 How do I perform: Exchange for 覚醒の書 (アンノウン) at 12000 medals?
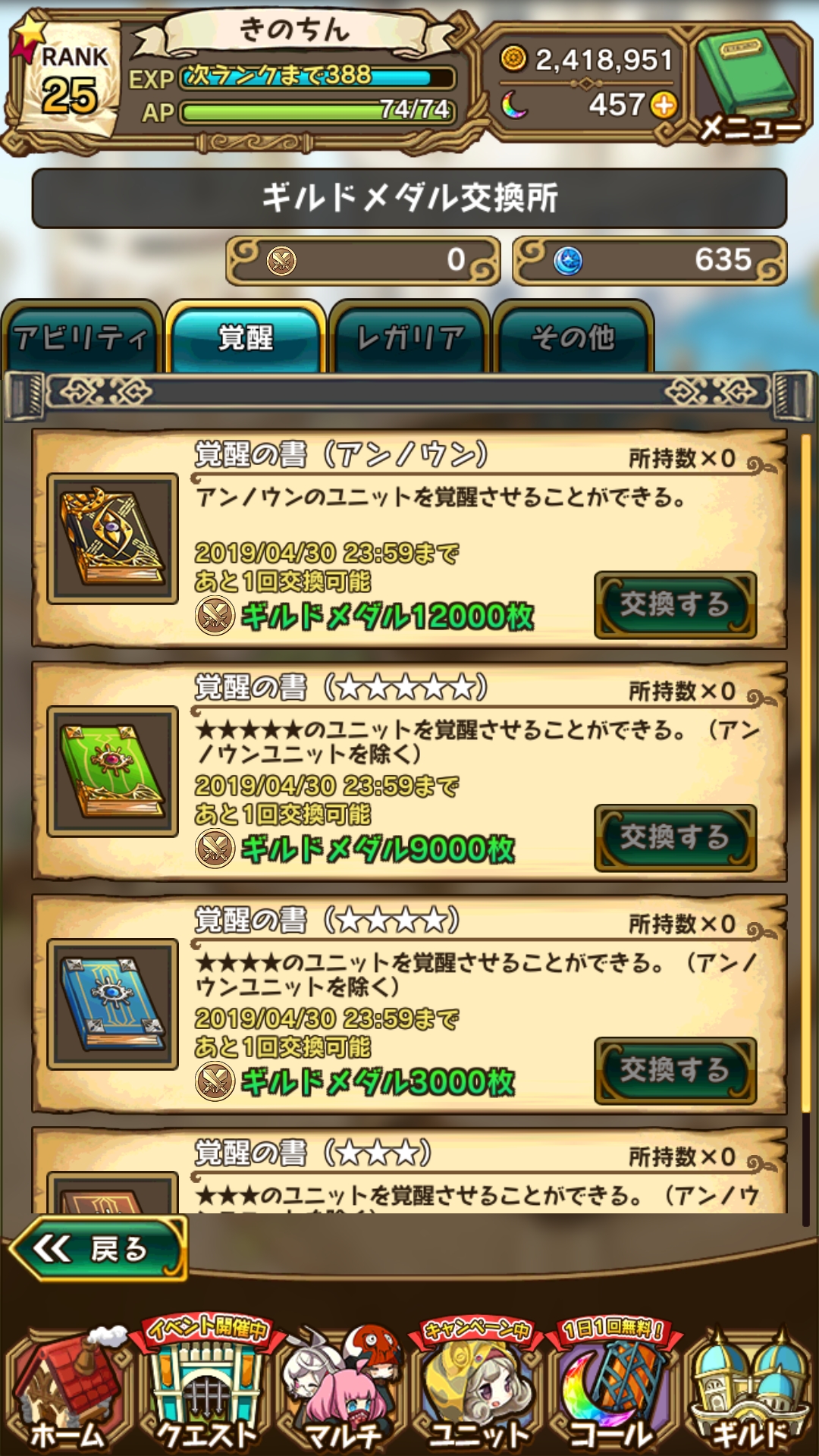click(675, 605)
